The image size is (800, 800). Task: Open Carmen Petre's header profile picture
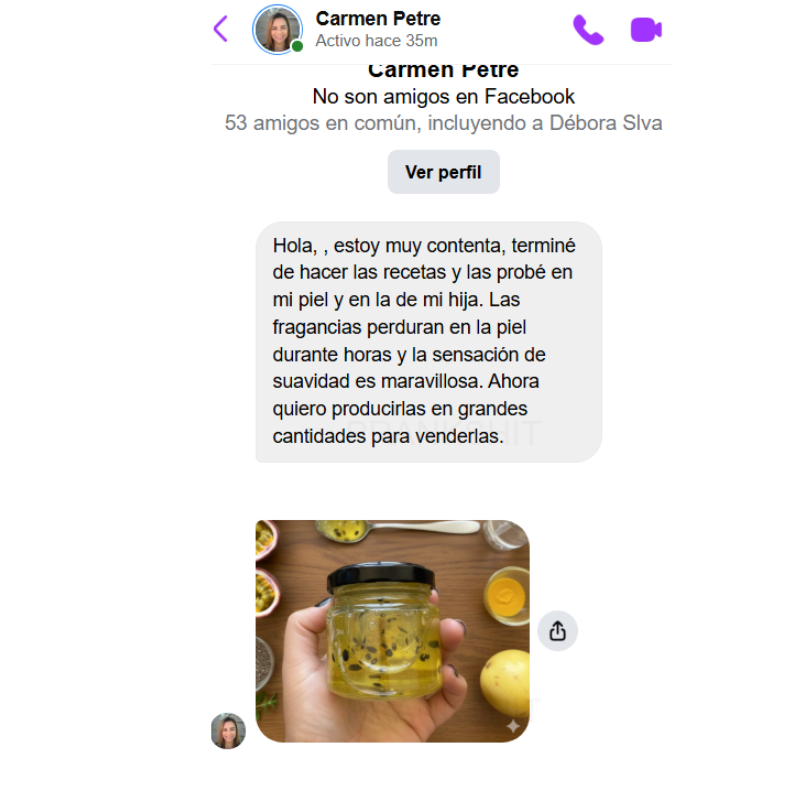coord(277,30)
